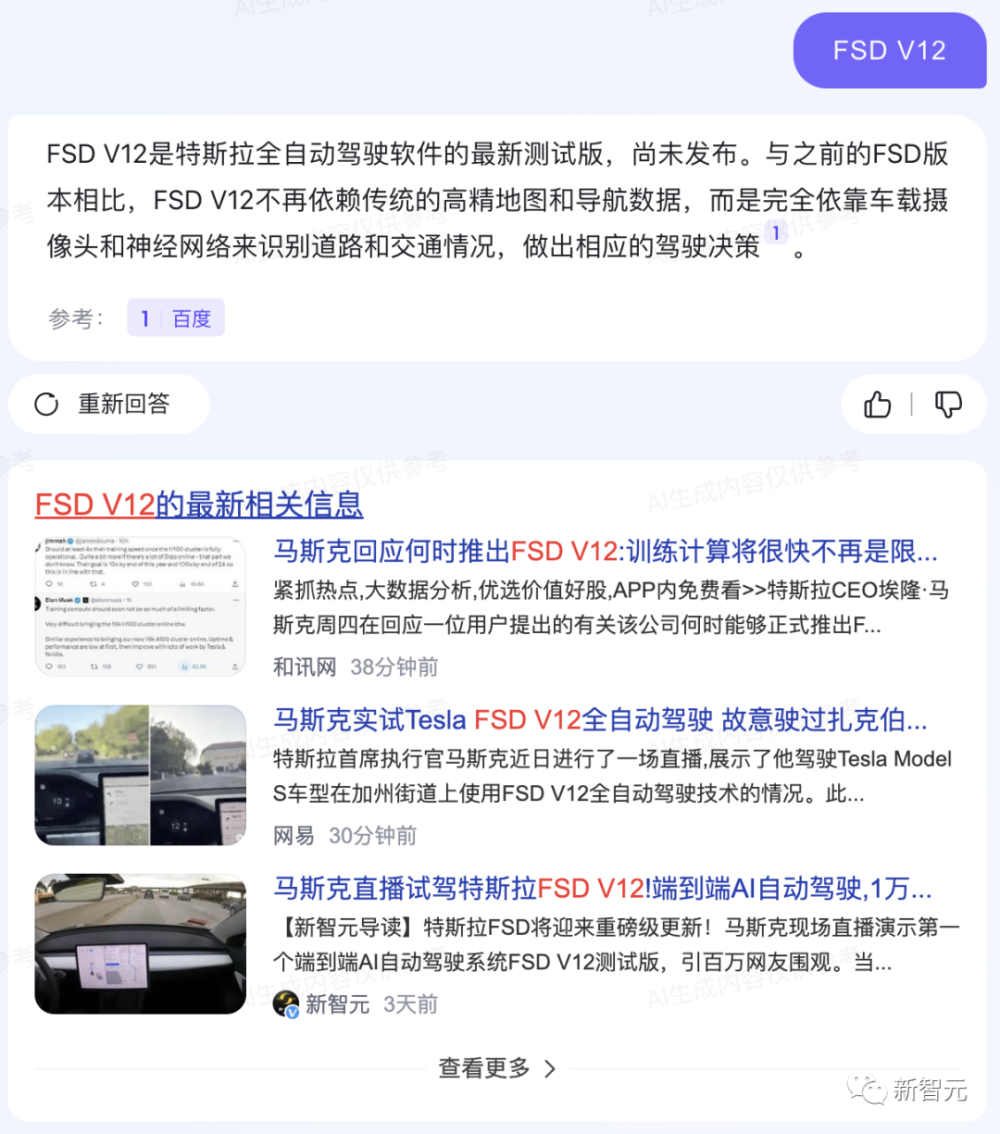
Task: Like the AI answer with thumbs up
Action: coord(878,404)
